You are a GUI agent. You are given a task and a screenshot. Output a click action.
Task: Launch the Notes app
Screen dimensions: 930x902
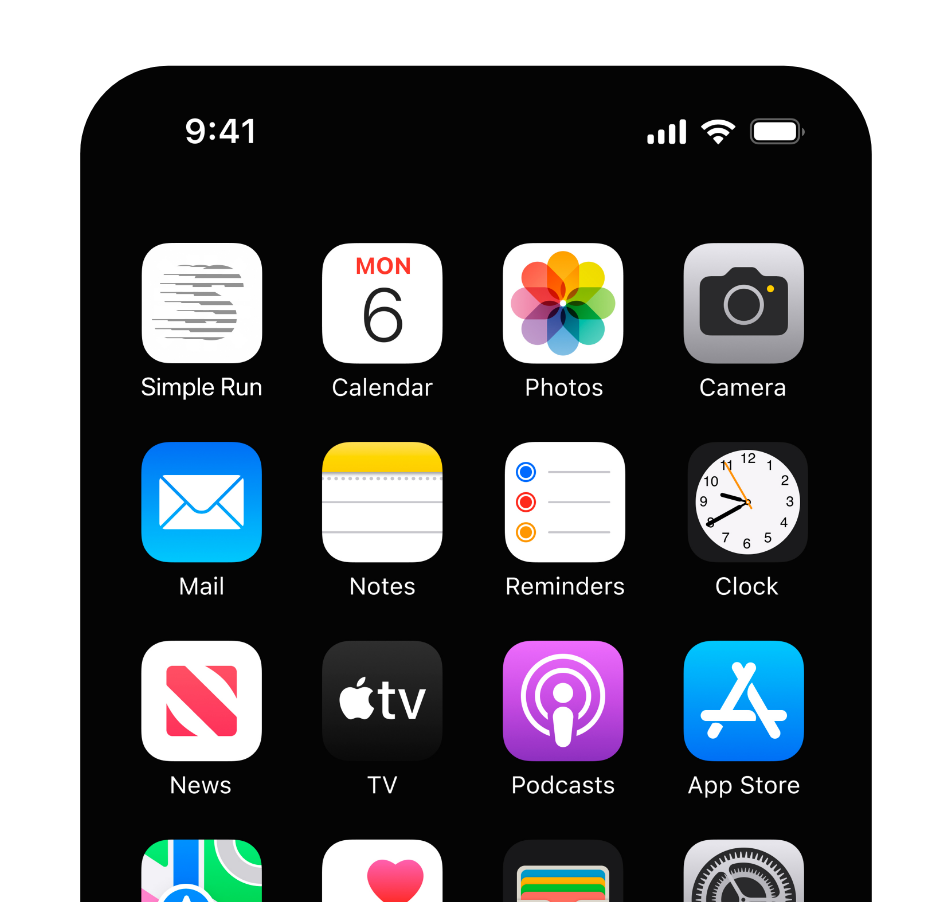(382, 502)
